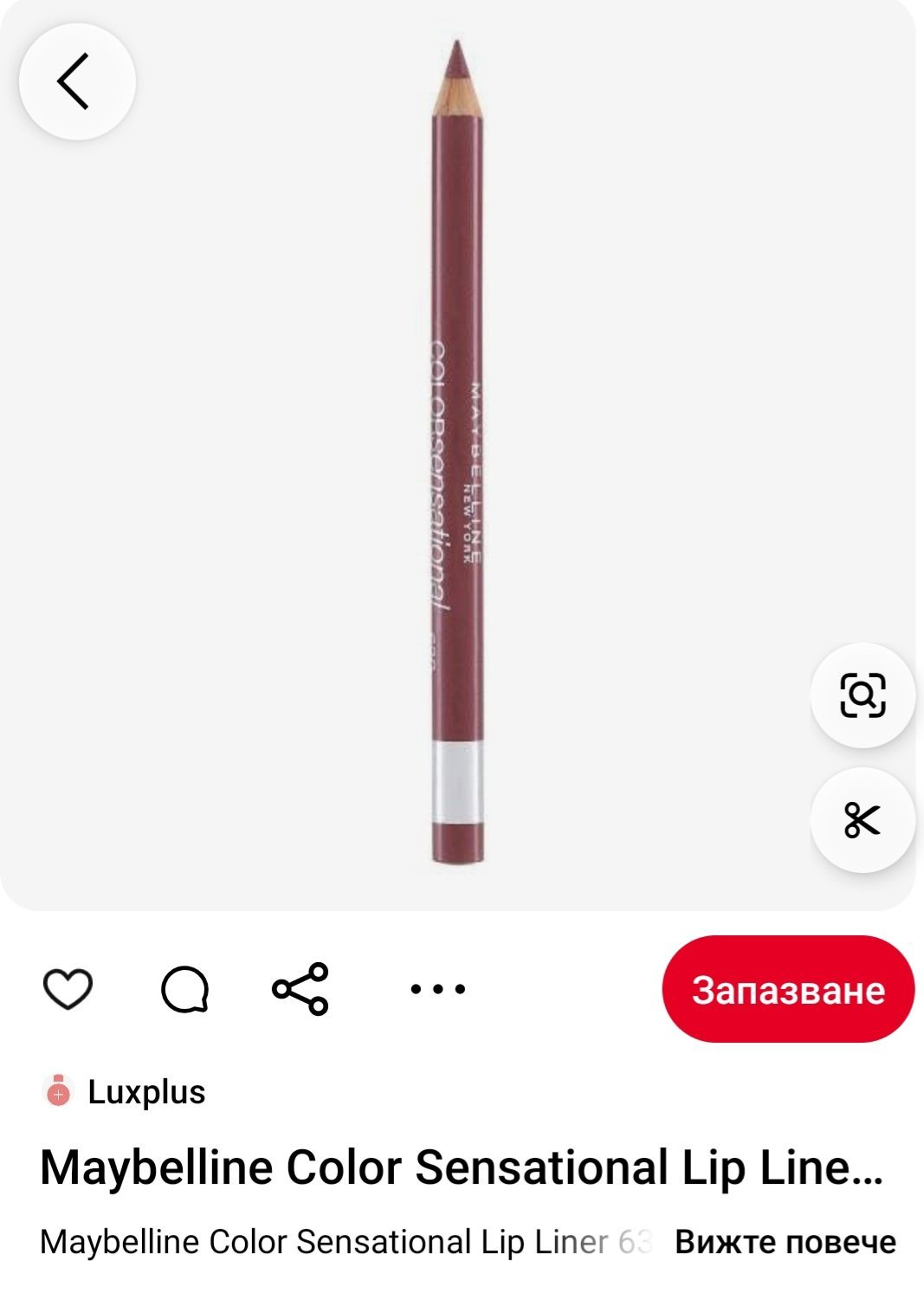924x1293 pixels.
Task: Share this lip liner pin
Action: 300,989
